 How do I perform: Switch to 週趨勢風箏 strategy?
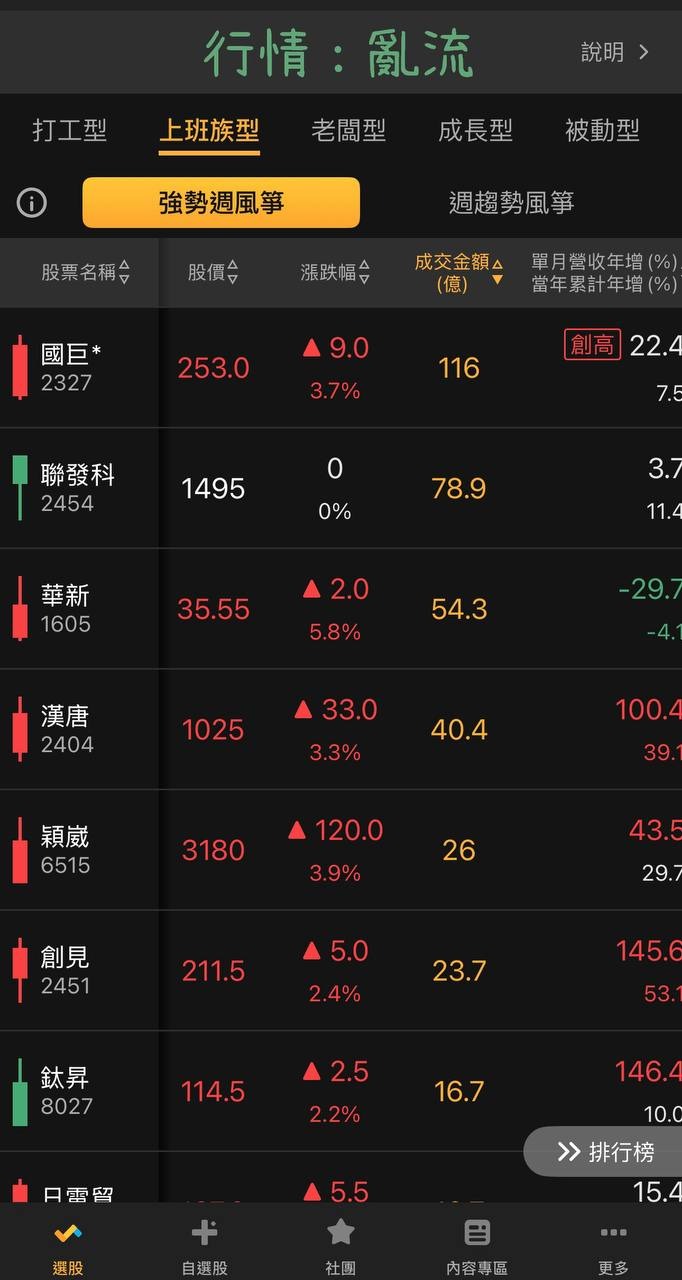click(511, 203)
